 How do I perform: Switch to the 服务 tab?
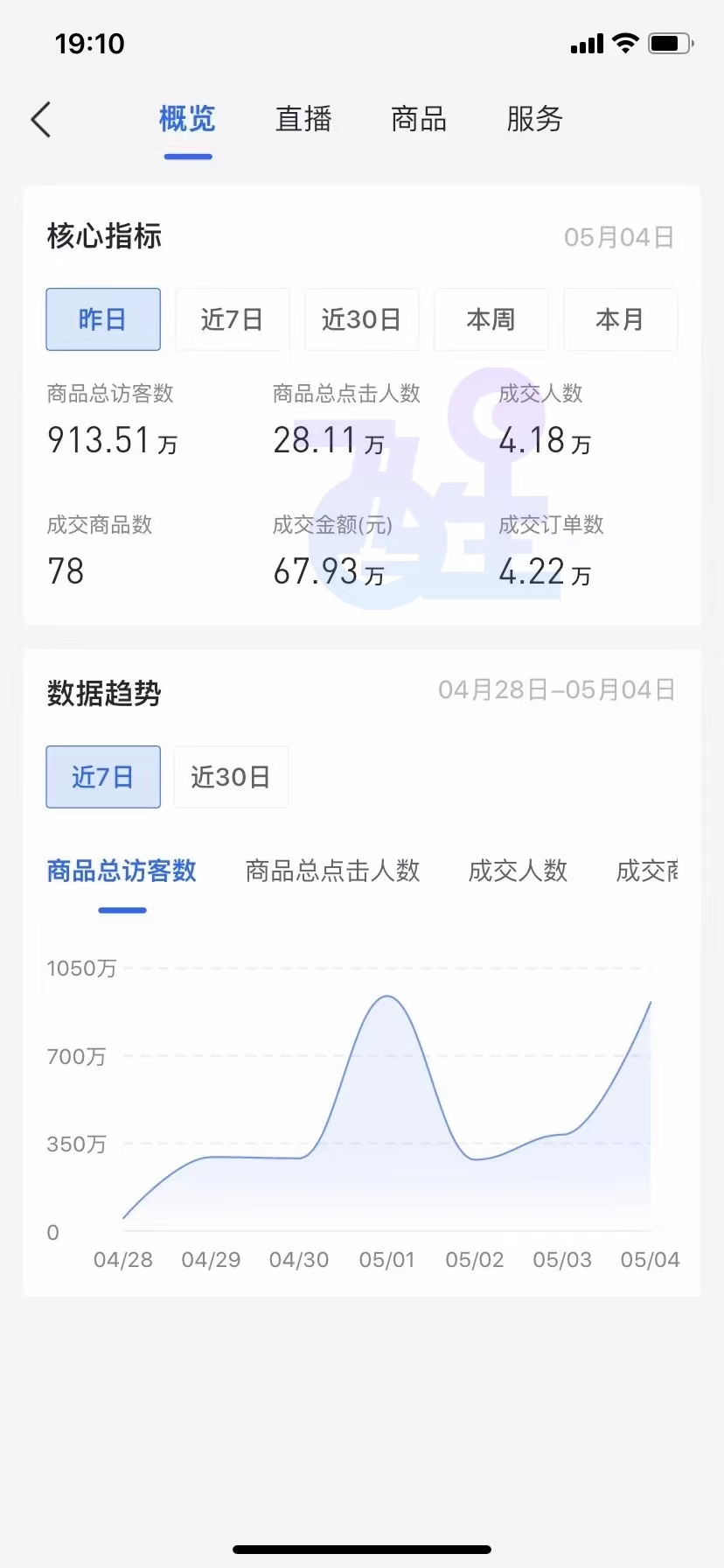point(533,119)
